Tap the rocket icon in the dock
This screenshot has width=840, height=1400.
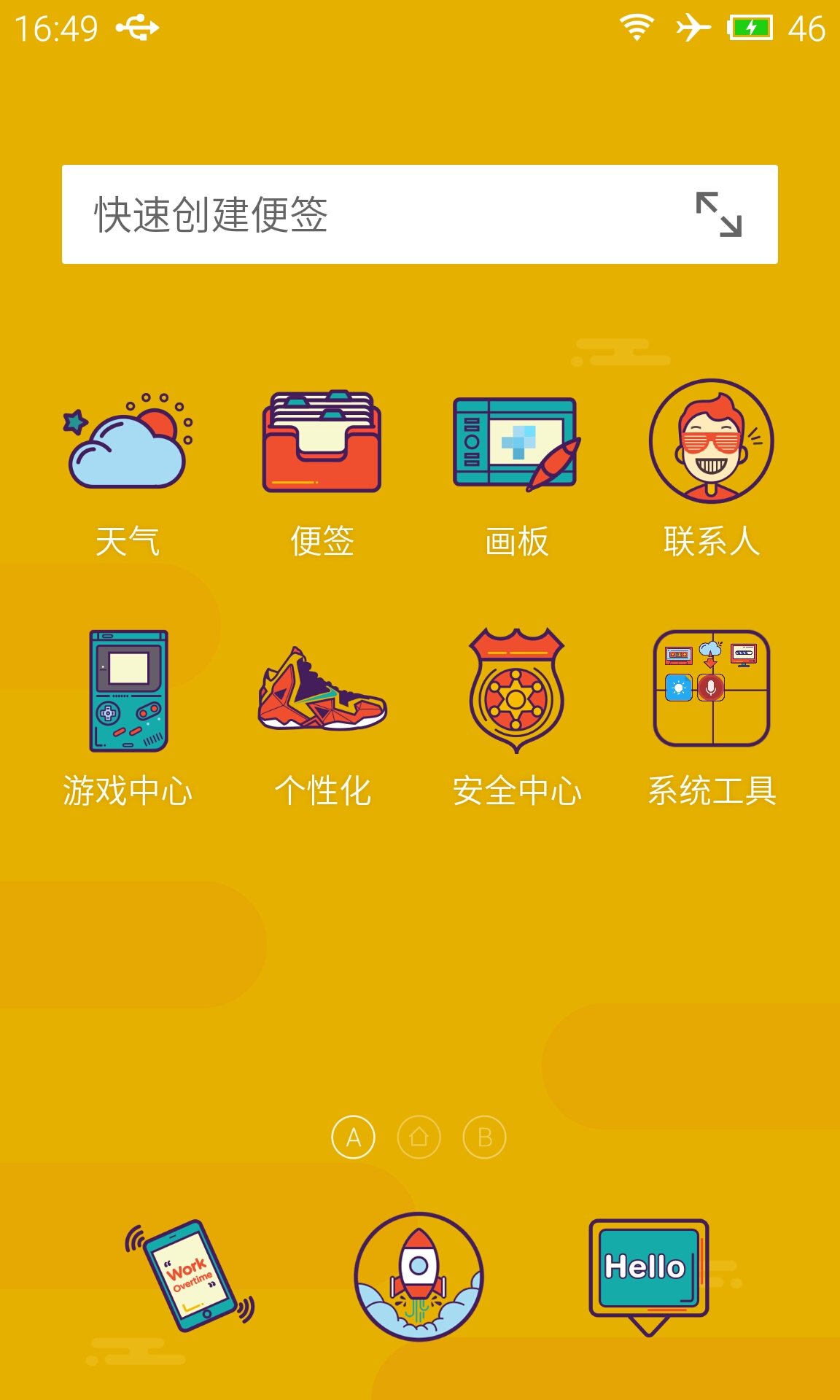click(x=419, y=1277)
